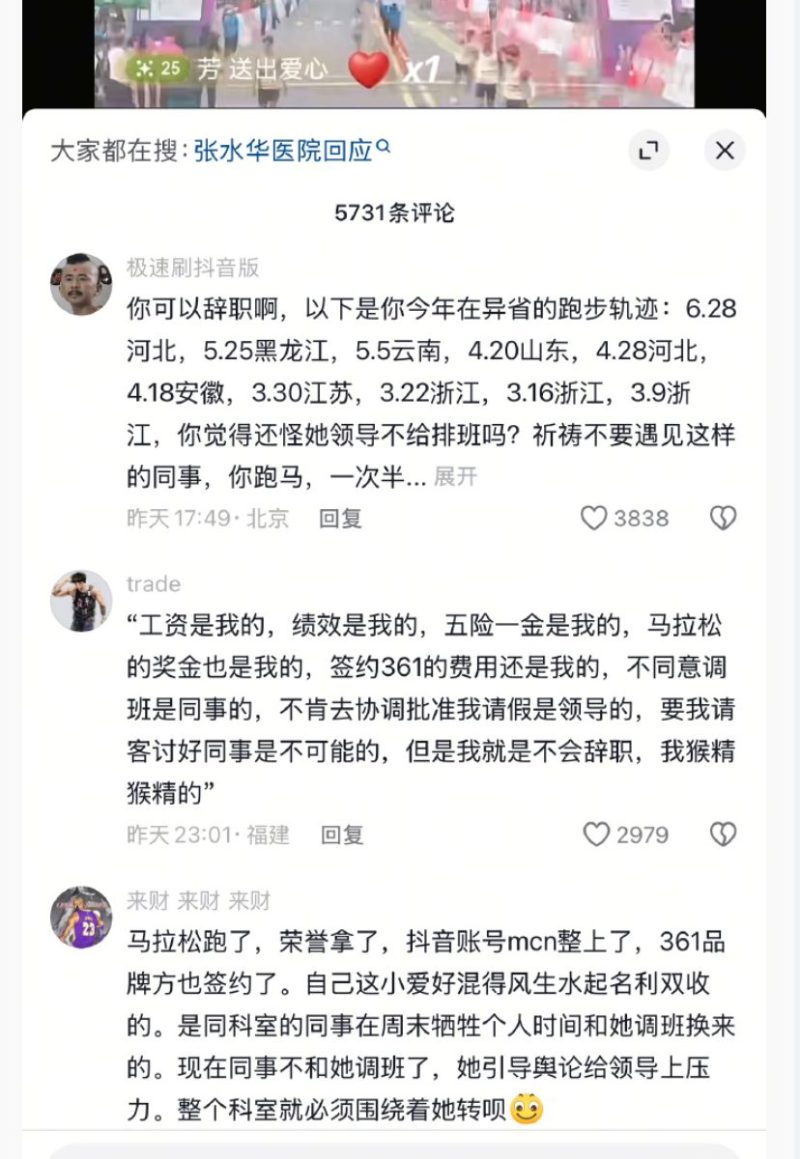Like the comment by trade
800x1159 pixels.
coord(596,834)
